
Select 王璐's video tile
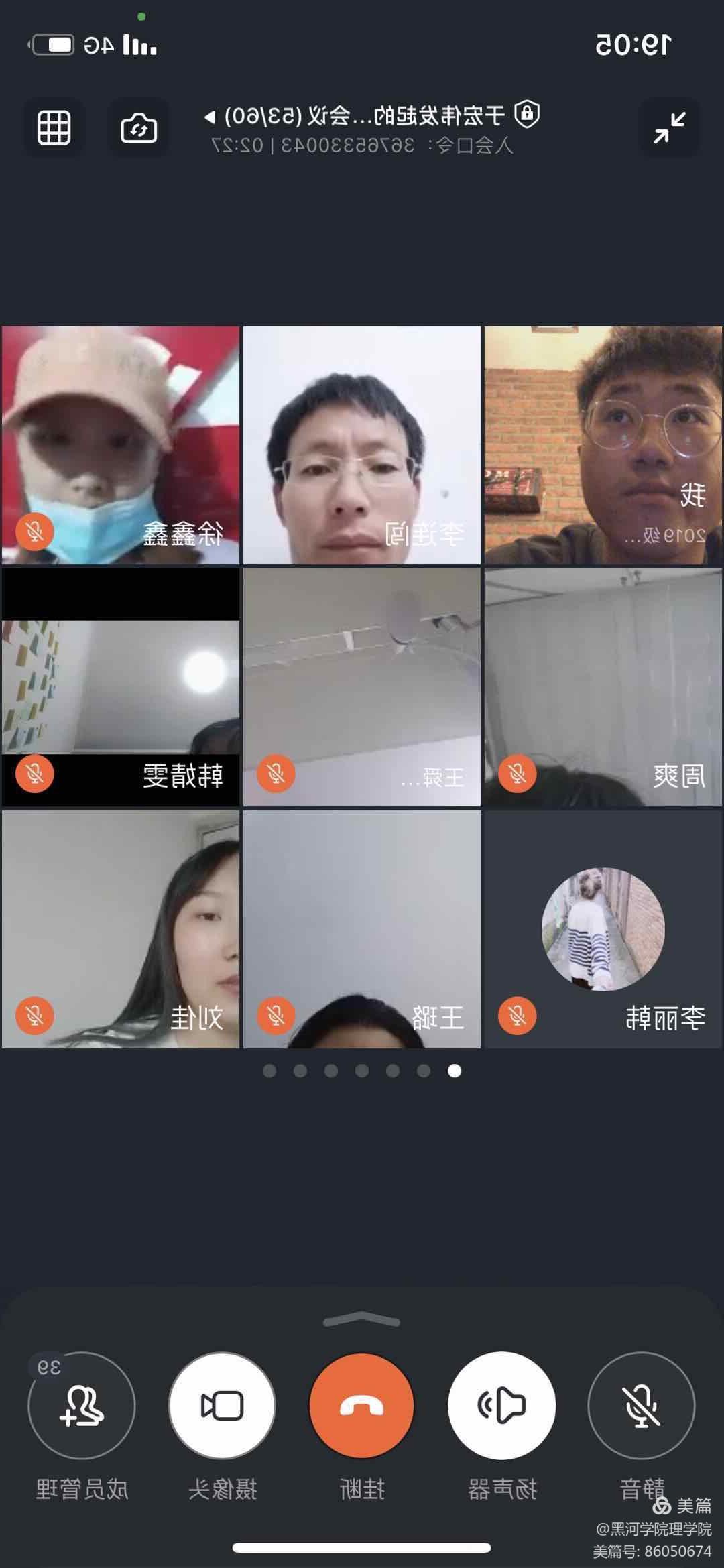(362, 929)
